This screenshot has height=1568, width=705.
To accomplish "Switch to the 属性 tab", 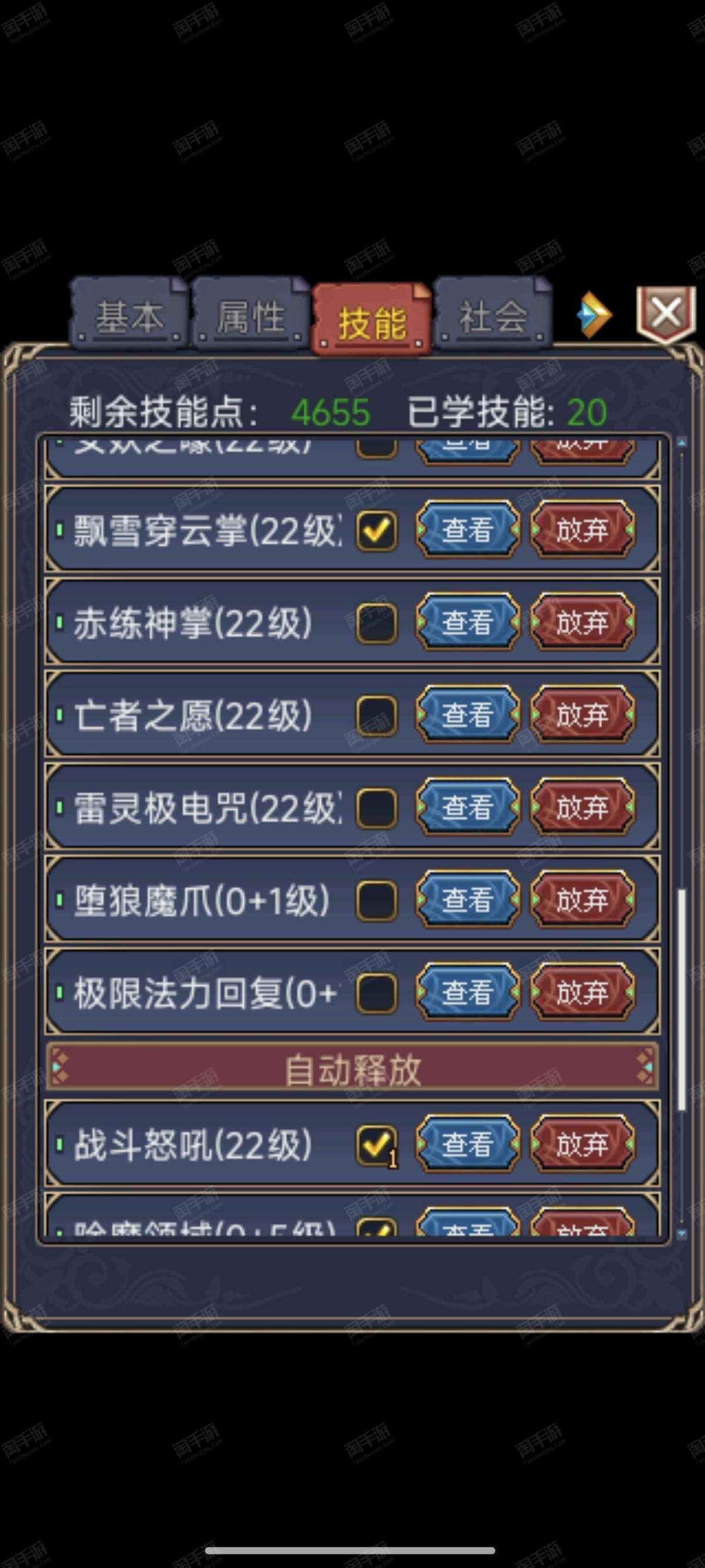I will [250, 314].
